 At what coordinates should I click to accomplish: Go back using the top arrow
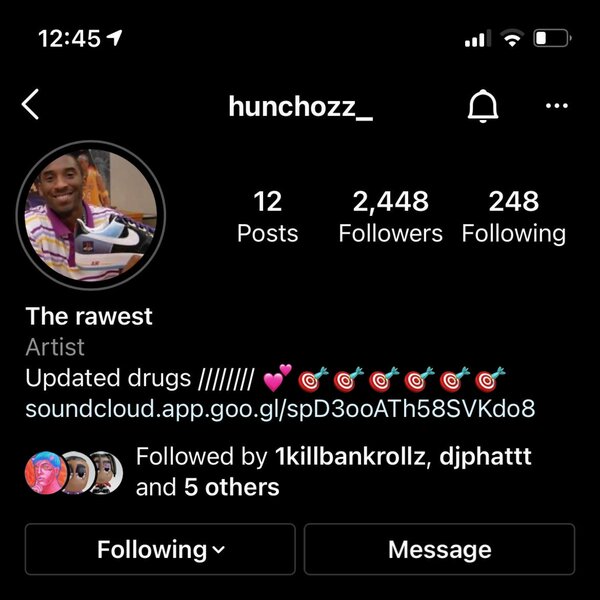31,105
